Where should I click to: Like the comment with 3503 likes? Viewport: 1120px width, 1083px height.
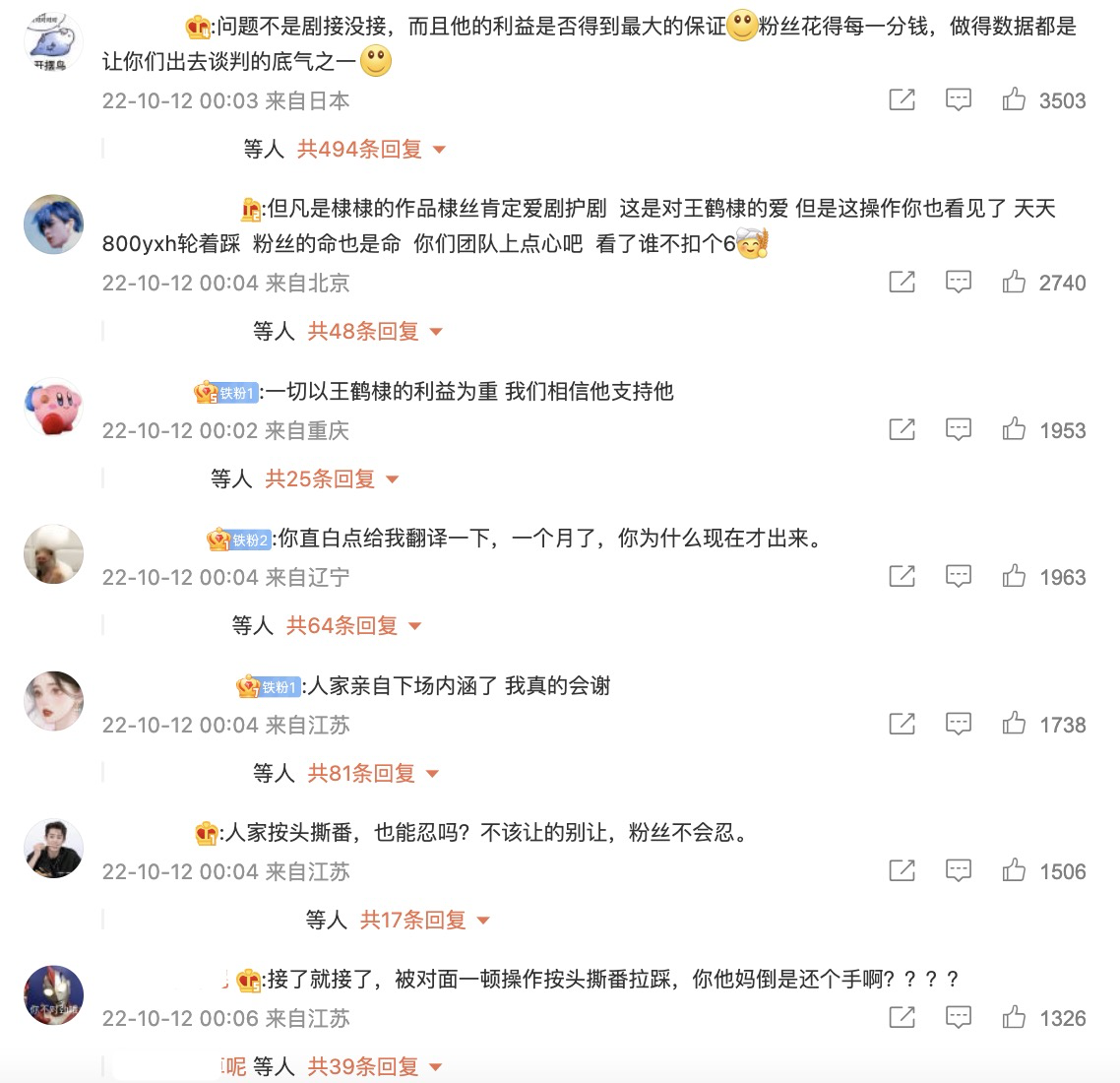click(x=1014, y=99)
